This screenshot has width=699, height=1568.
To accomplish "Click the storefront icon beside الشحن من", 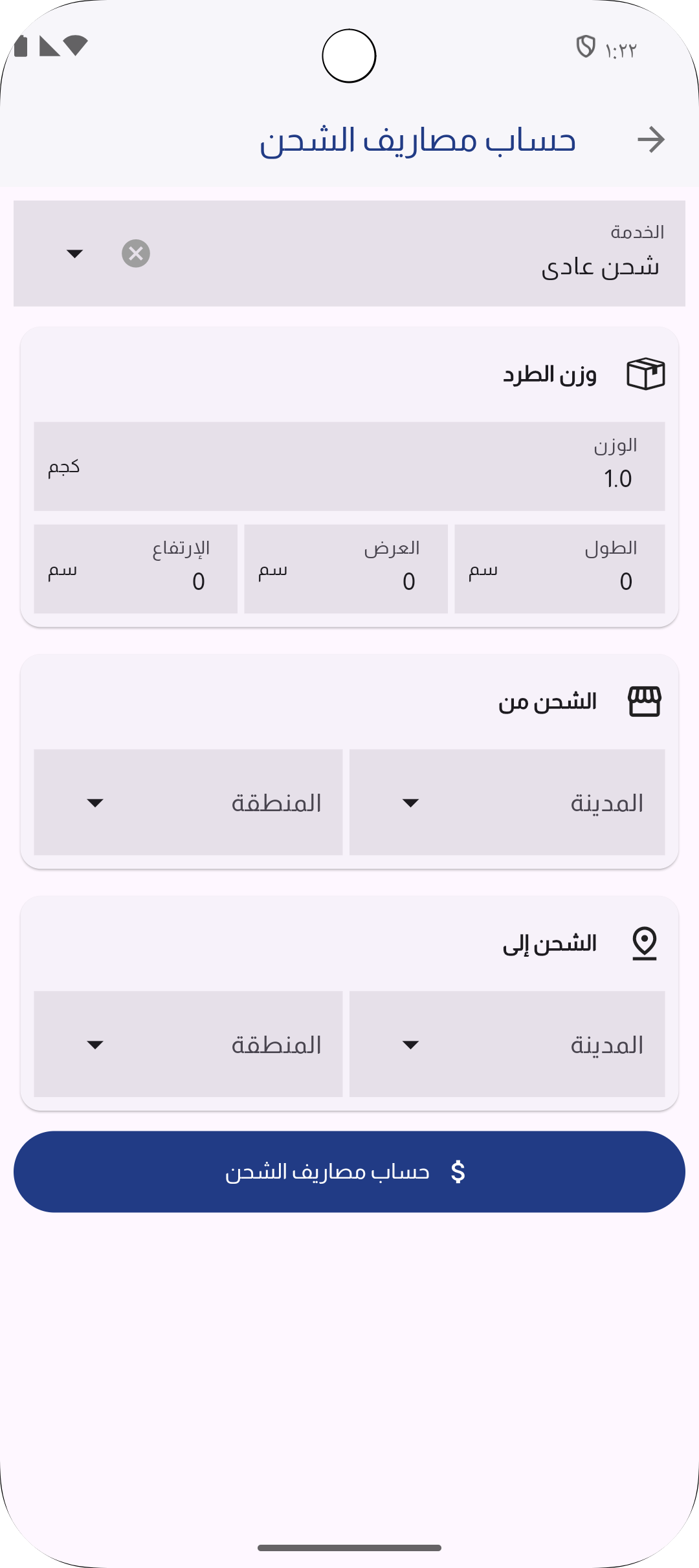I will 645,702.
